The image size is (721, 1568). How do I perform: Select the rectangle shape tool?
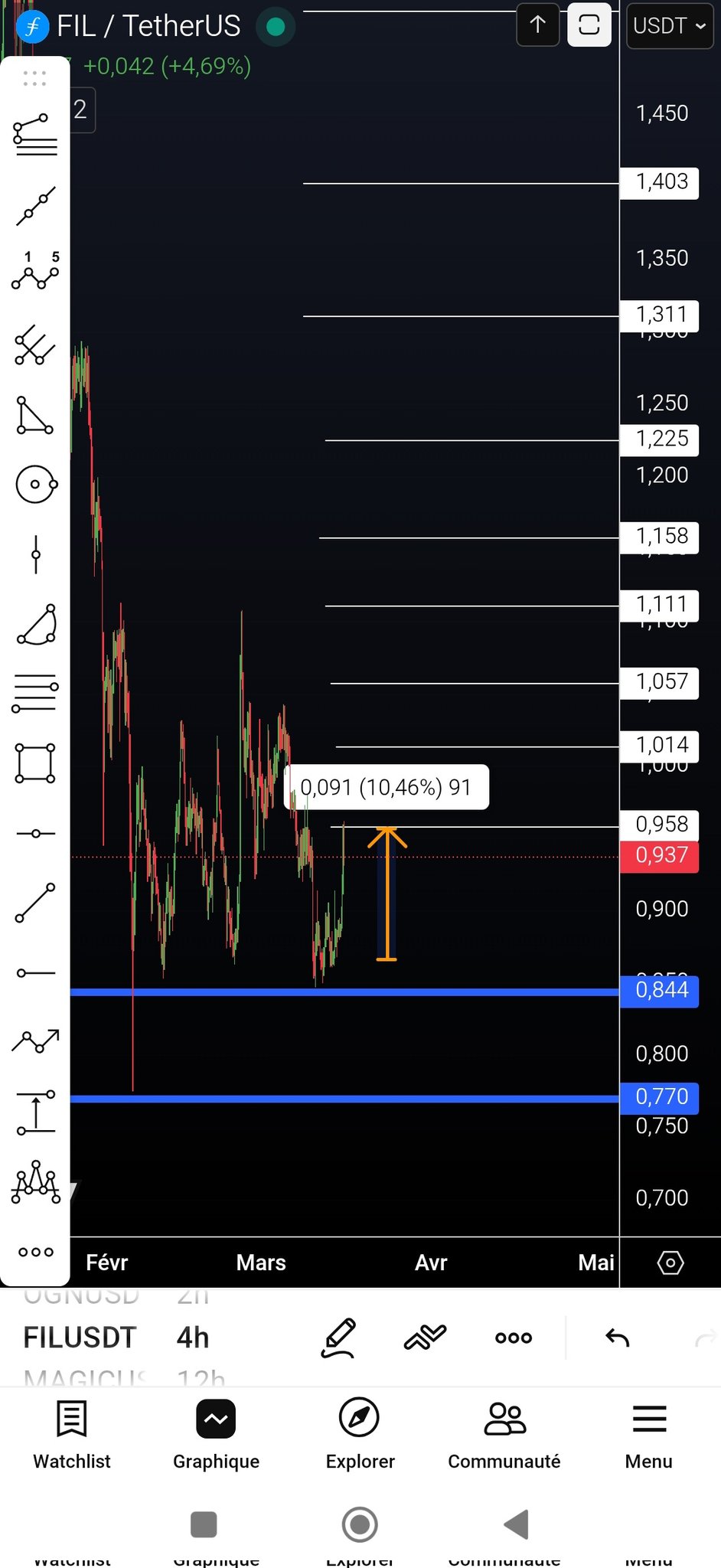click(x=35, y=763)
